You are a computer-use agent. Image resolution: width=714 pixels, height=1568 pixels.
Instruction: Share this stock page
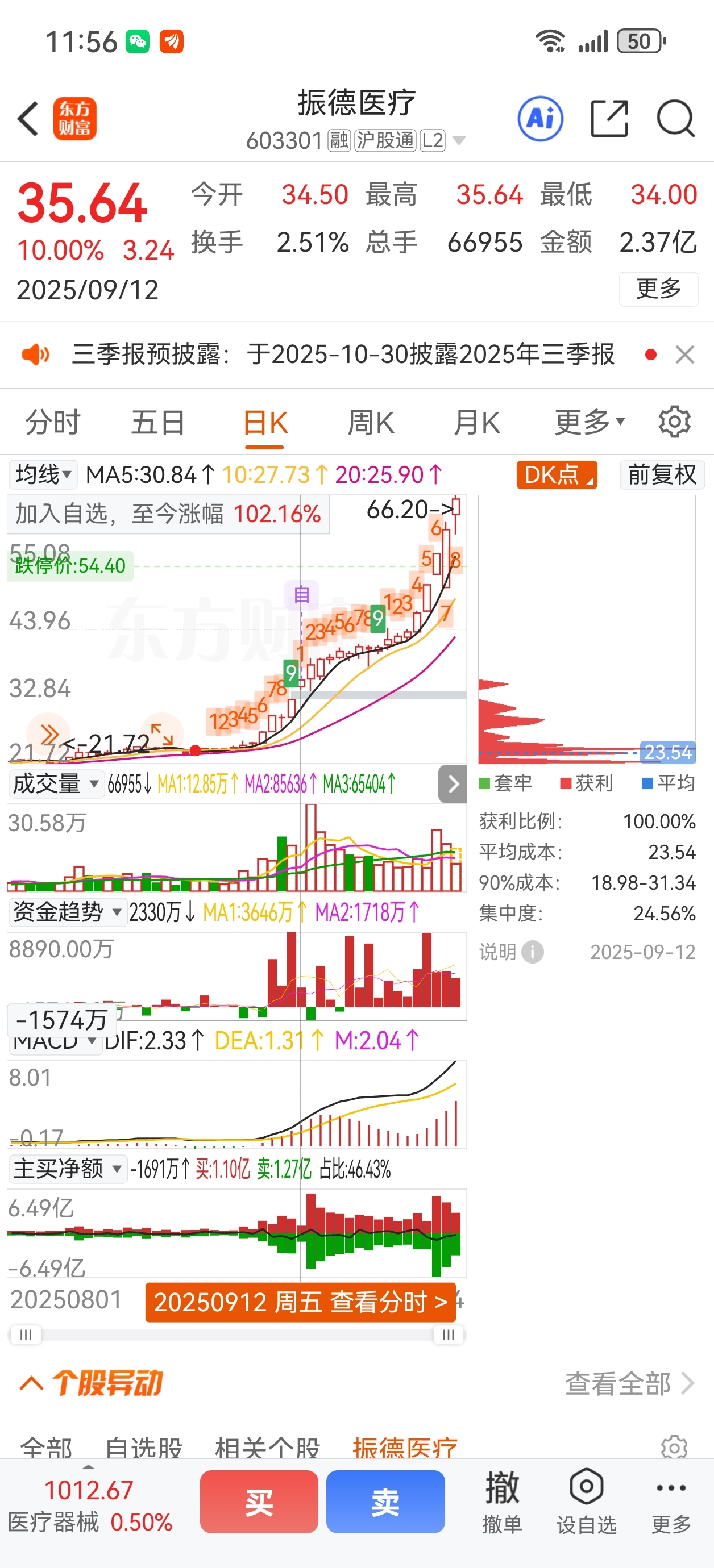click(x=609, y=119)
